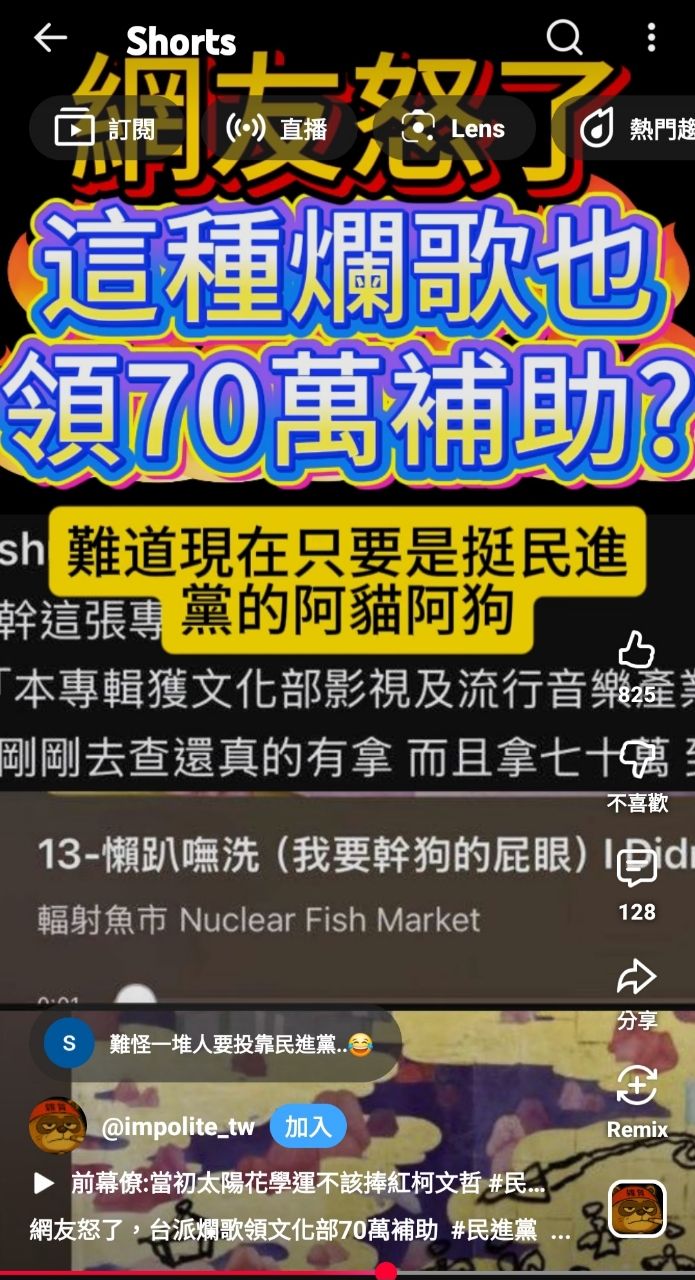Seek using the red progress bar

point(385,1272)
